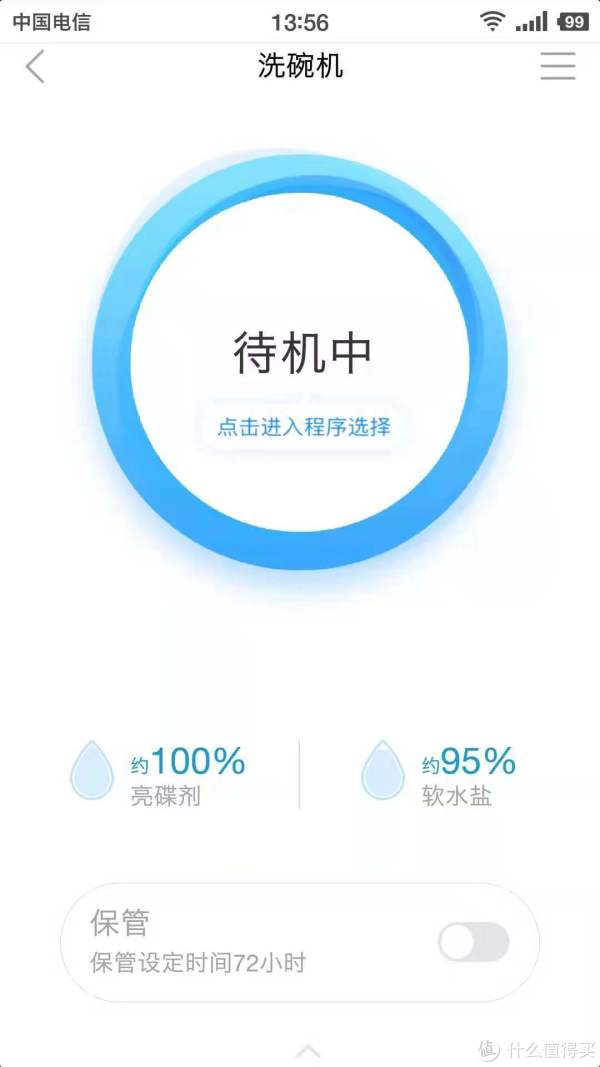Enable the 保管 switch
Viewport: 600px width, 1067px height.
[x=473, y=942]
